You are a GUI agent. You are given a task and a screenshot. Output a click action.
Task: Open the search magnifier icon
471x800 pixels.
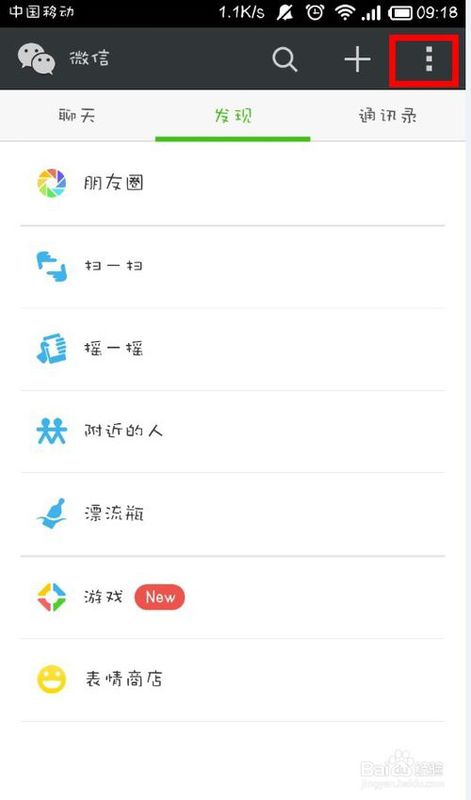tap(285, 59)
